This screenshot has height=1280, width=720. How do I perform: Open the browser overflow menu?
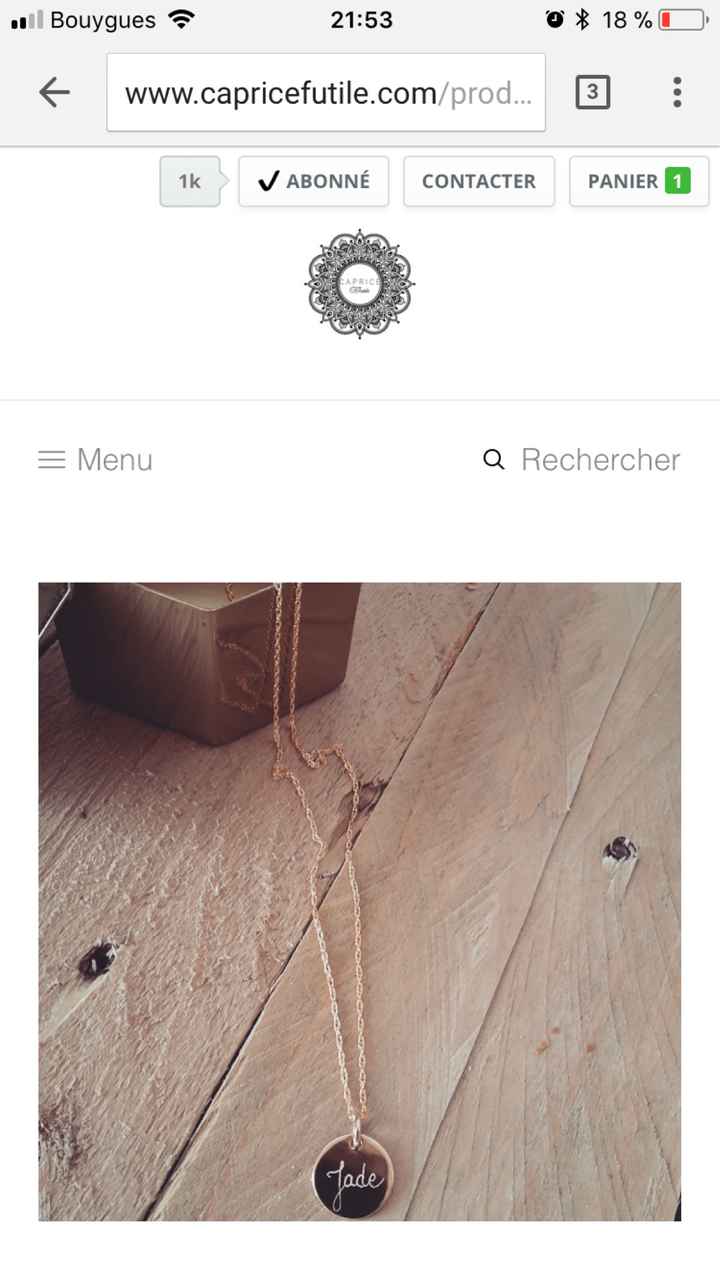click(x=676, y=92)
